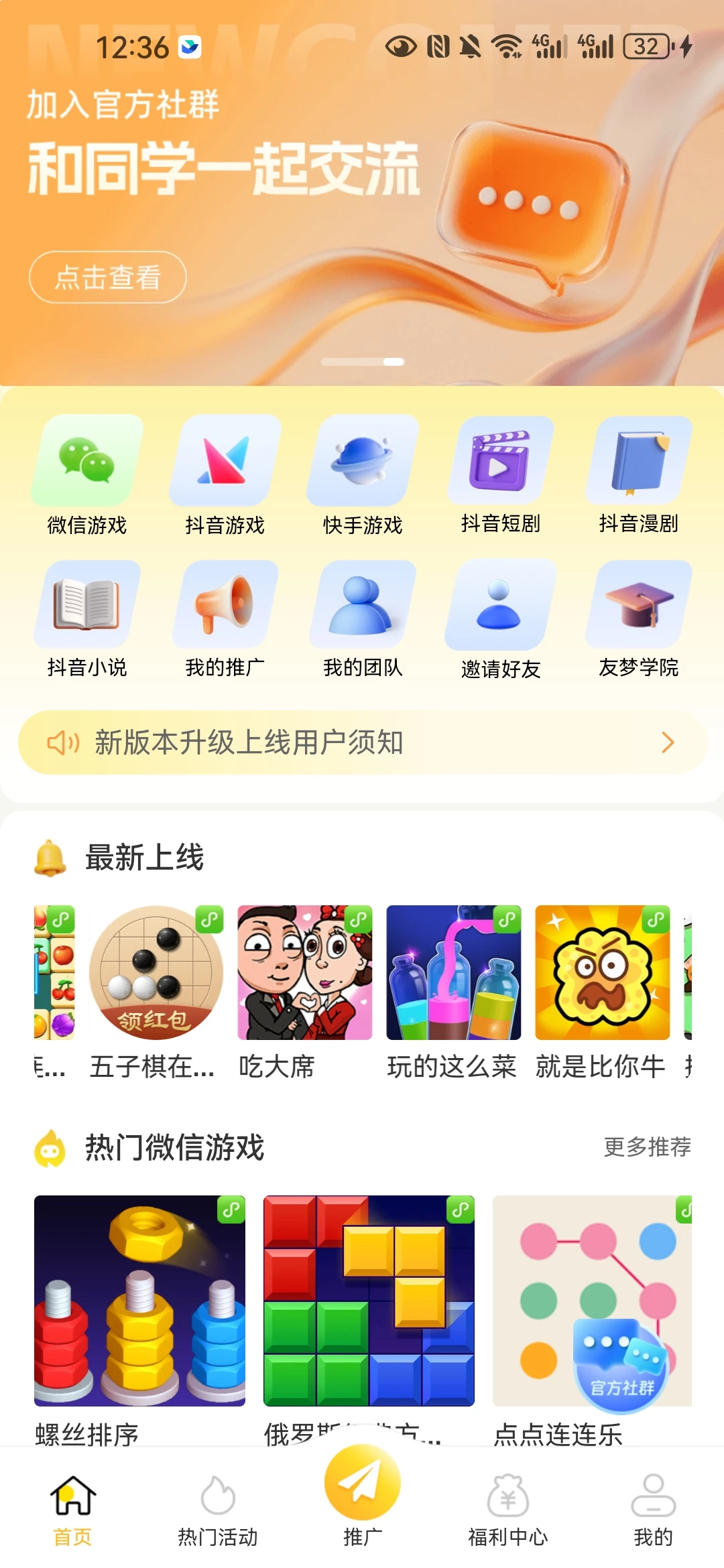
Task: Open 微信游戏 category
Action: [87, 475]
